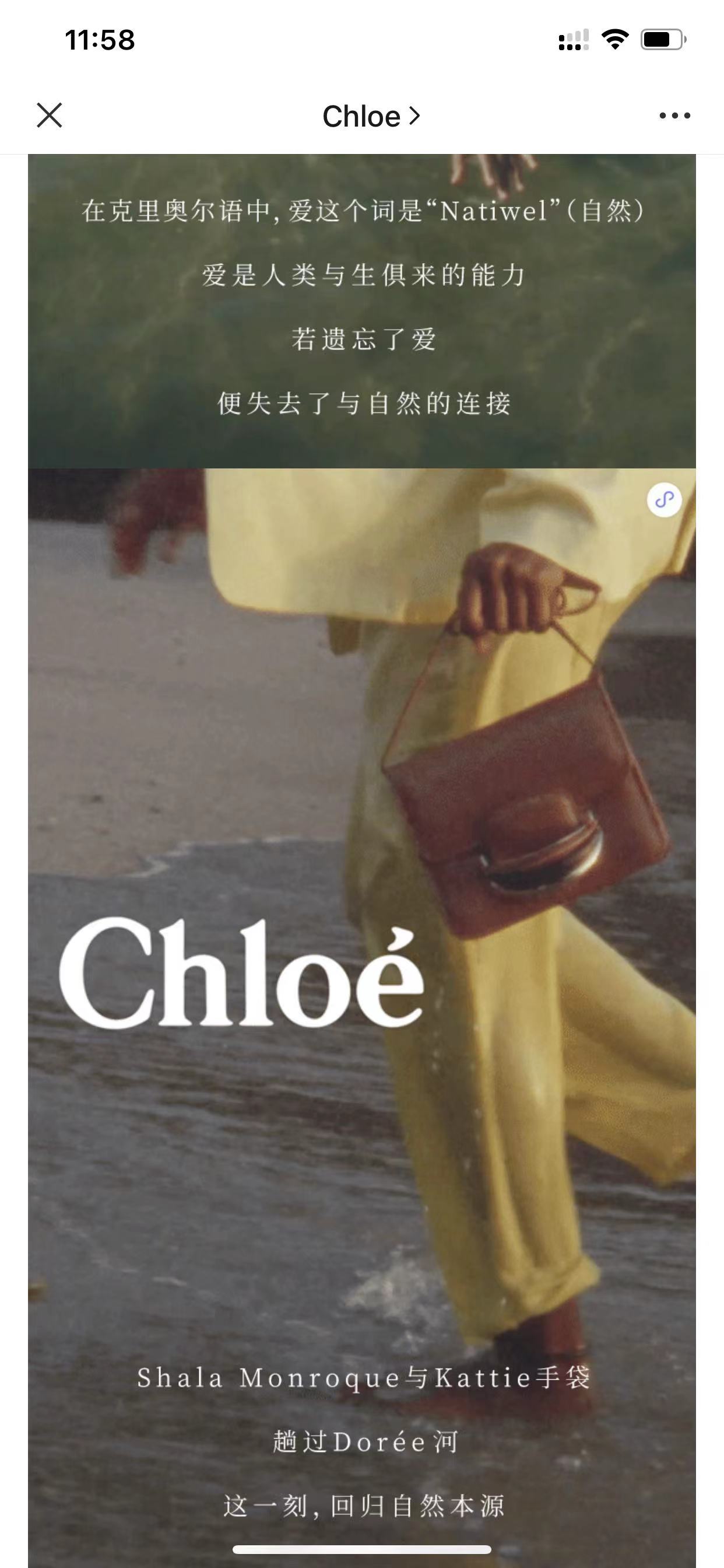Open the Chloe account title link
Image resolution: width=724 pixels, height=1568 pixels.
coord(371,116)
